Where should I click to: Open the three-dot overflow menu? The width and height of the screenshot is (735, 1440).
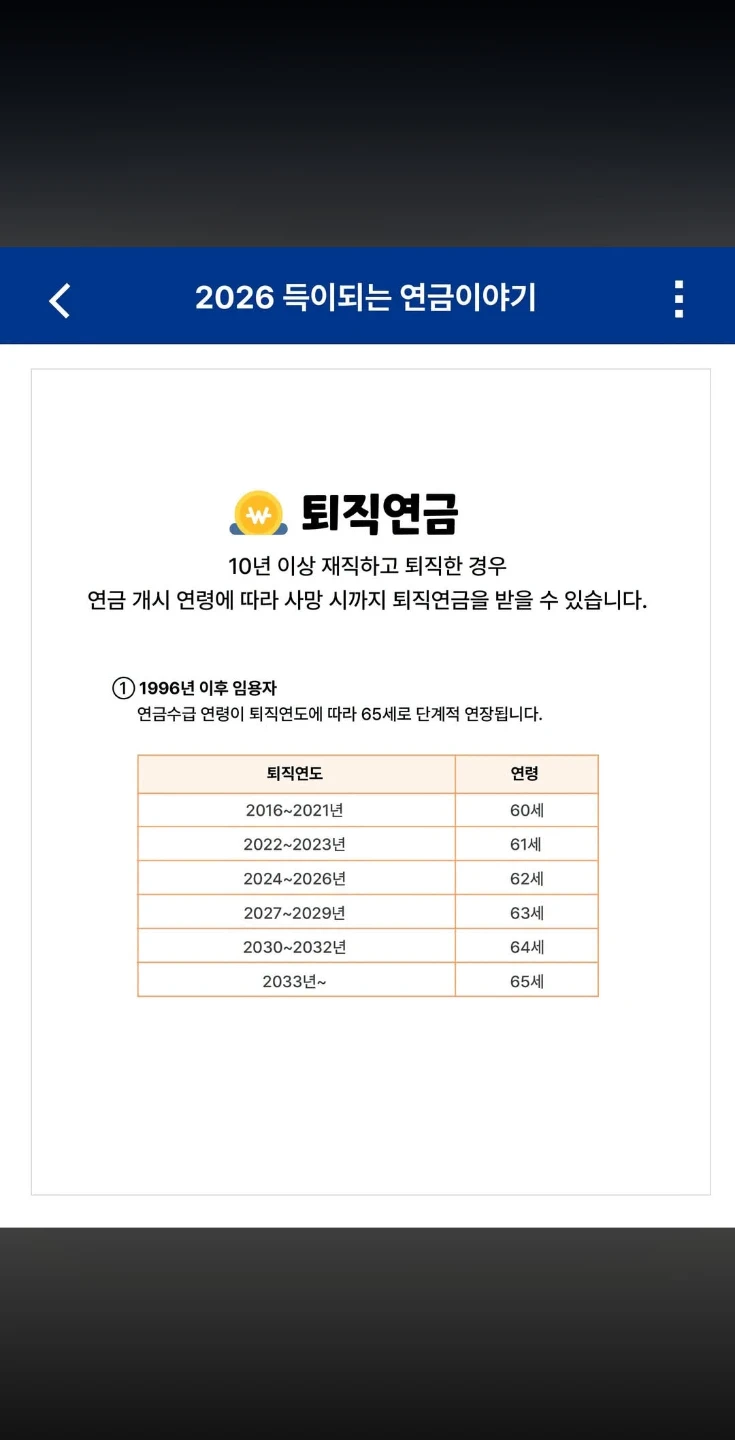click(x=679, y=299)
